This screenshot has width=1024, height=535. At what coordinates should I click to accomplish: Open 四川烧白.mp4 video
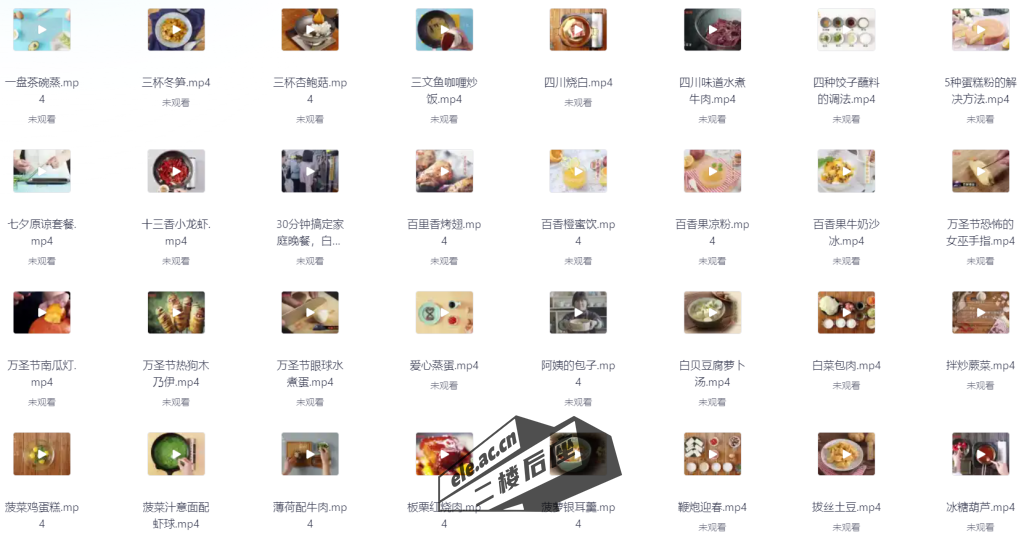click(578, 30)
